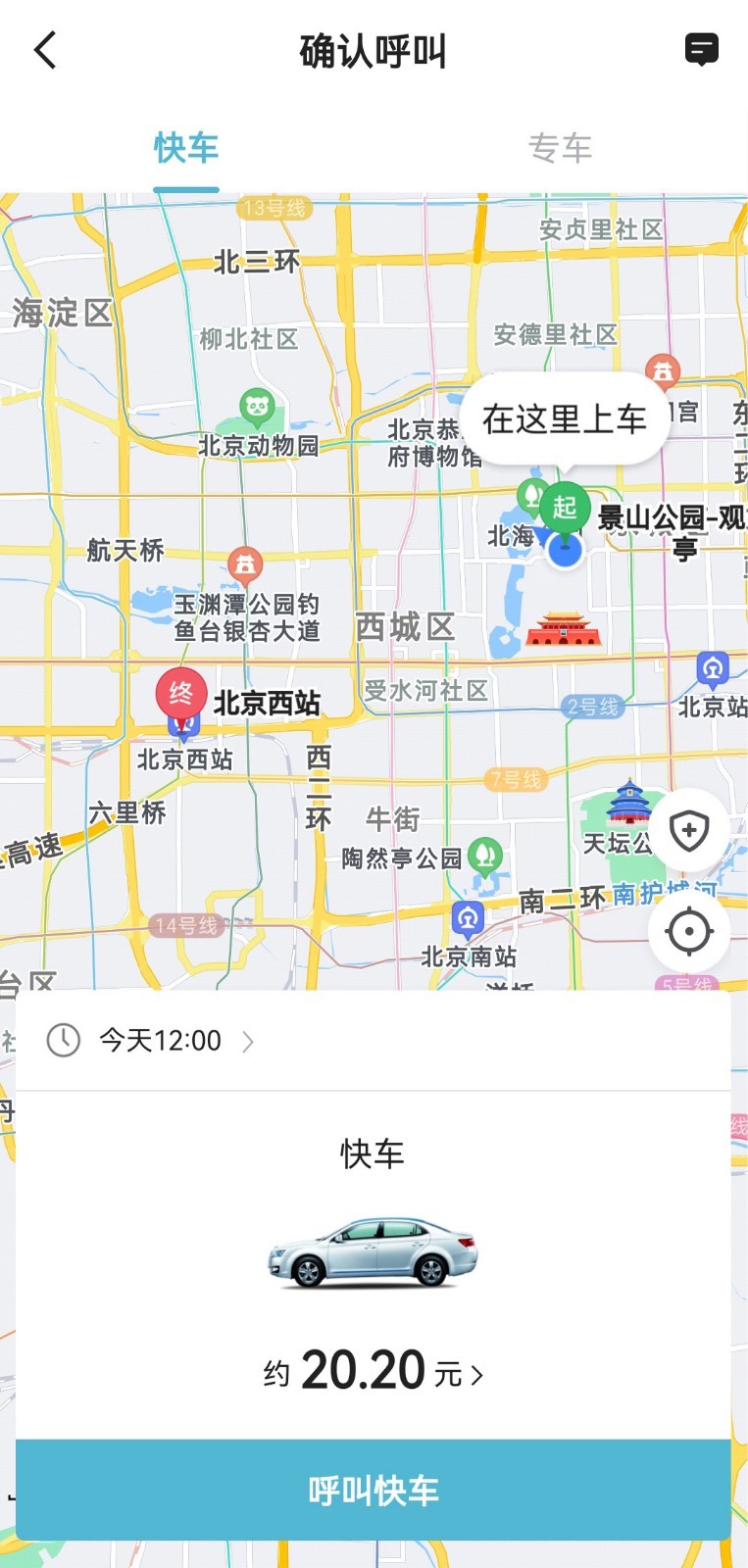Select the 快车 tab
748x1568 pixels.
click(186, 148)
